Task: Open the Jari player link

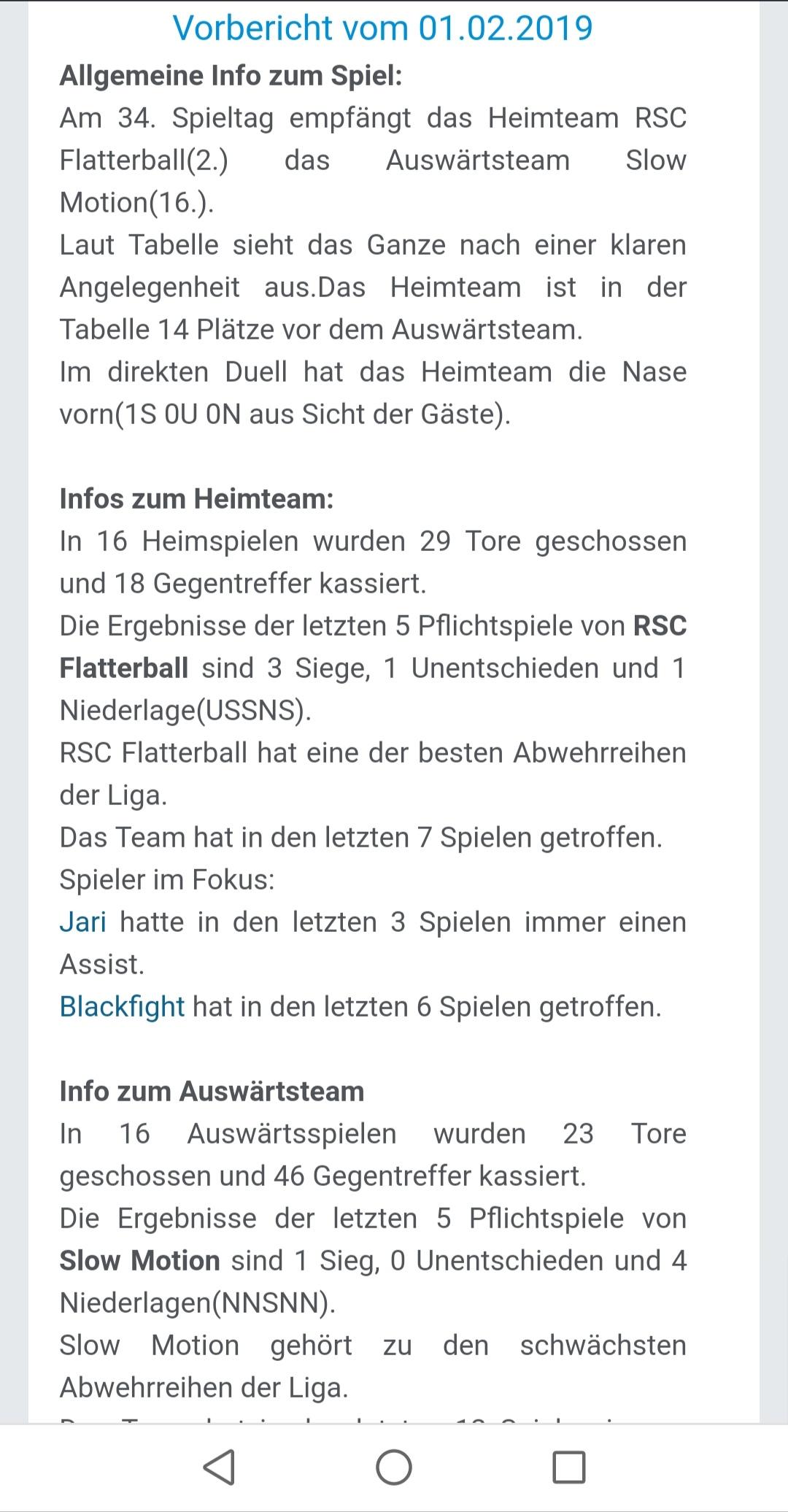Action: pos(82,922)
